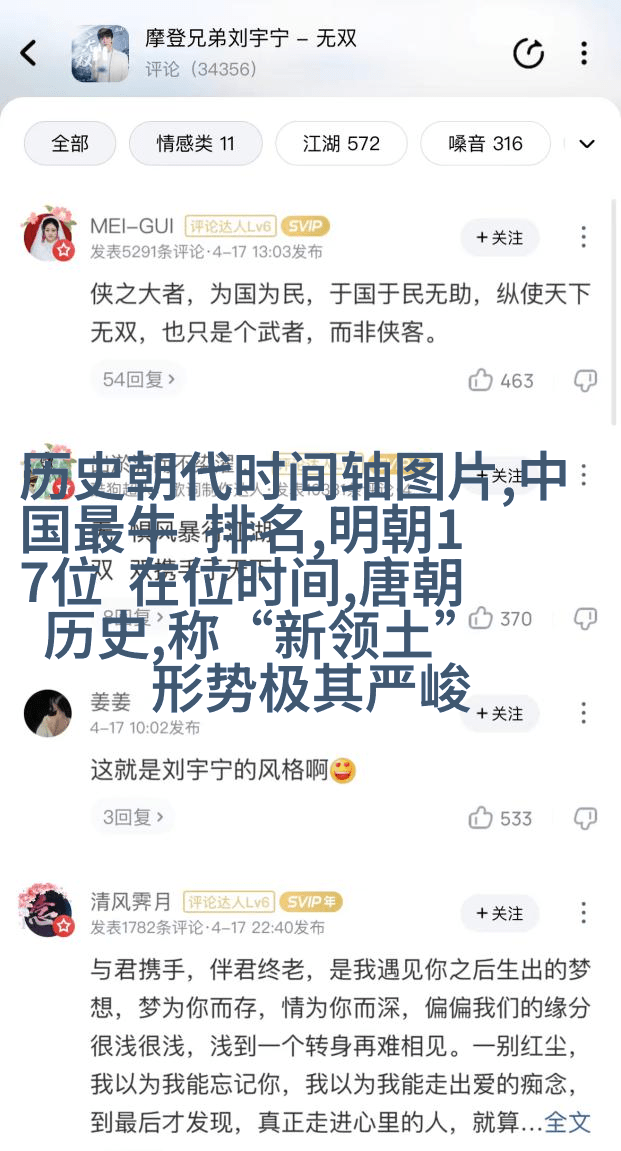621x1151 pixels.
Task: Follow user 姜姜
Action: [x=499, y=713]
